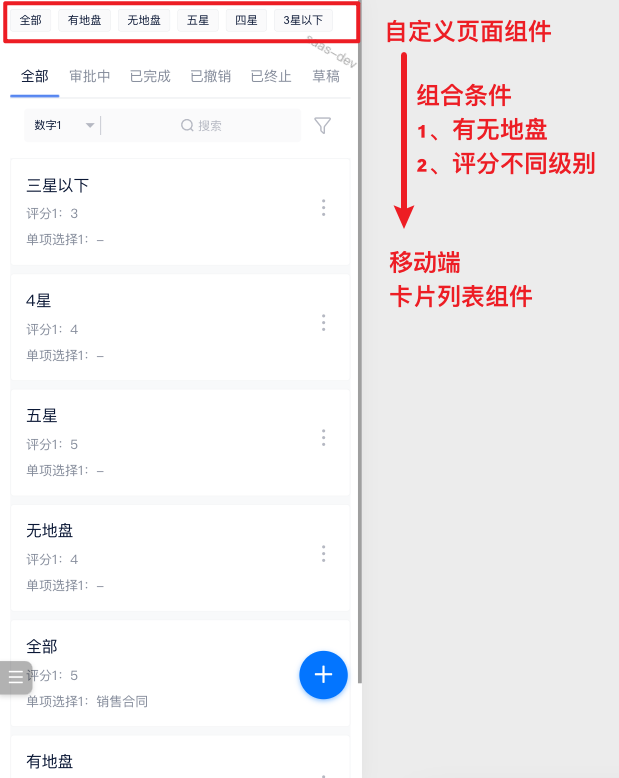619x778 pixels.
Task: Filter by the 五星 chip
Action: (198, 20)
